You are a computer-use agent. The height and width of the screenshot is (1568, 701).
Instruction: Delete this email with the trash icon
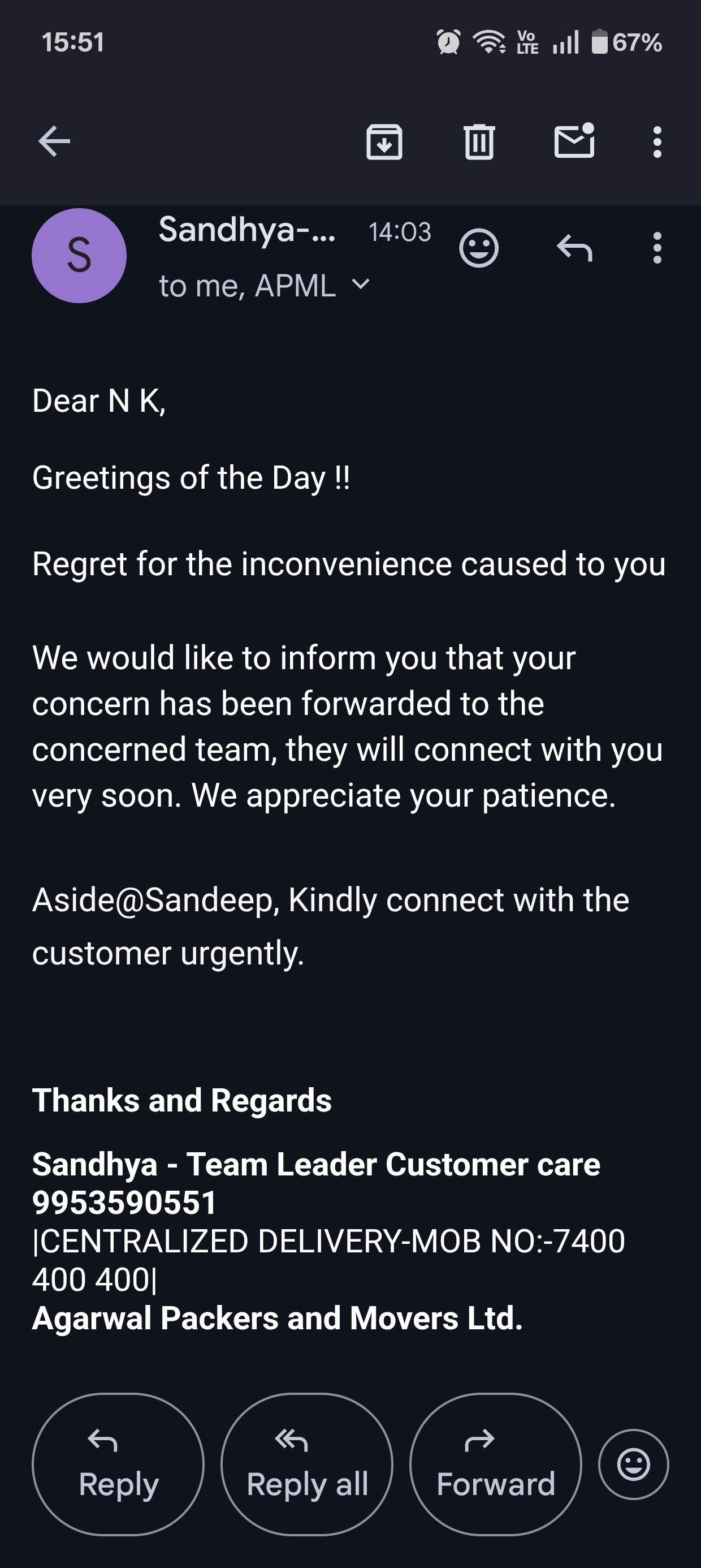[479, 142]
